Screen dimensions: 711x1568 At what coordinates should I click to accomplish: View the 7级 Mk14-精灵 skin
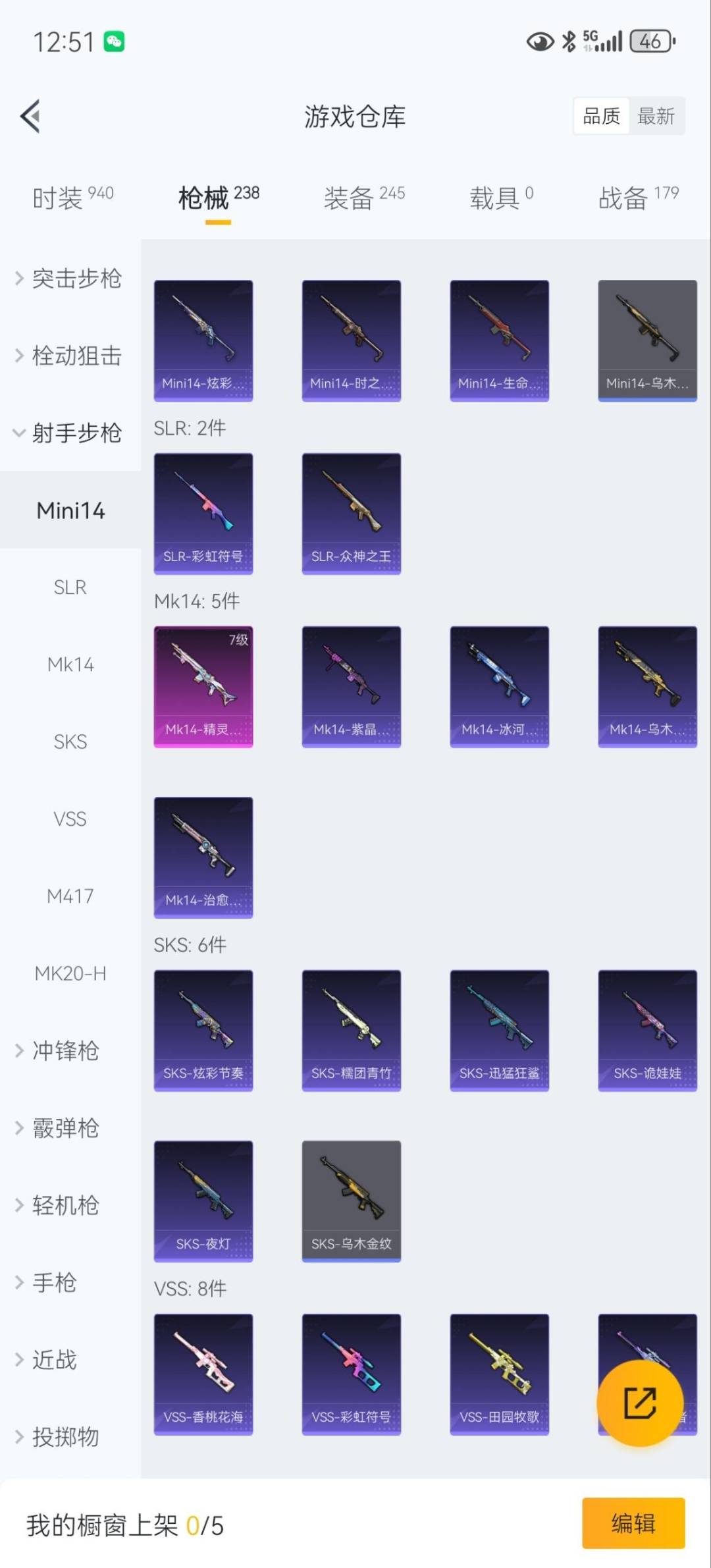(203, 686)
